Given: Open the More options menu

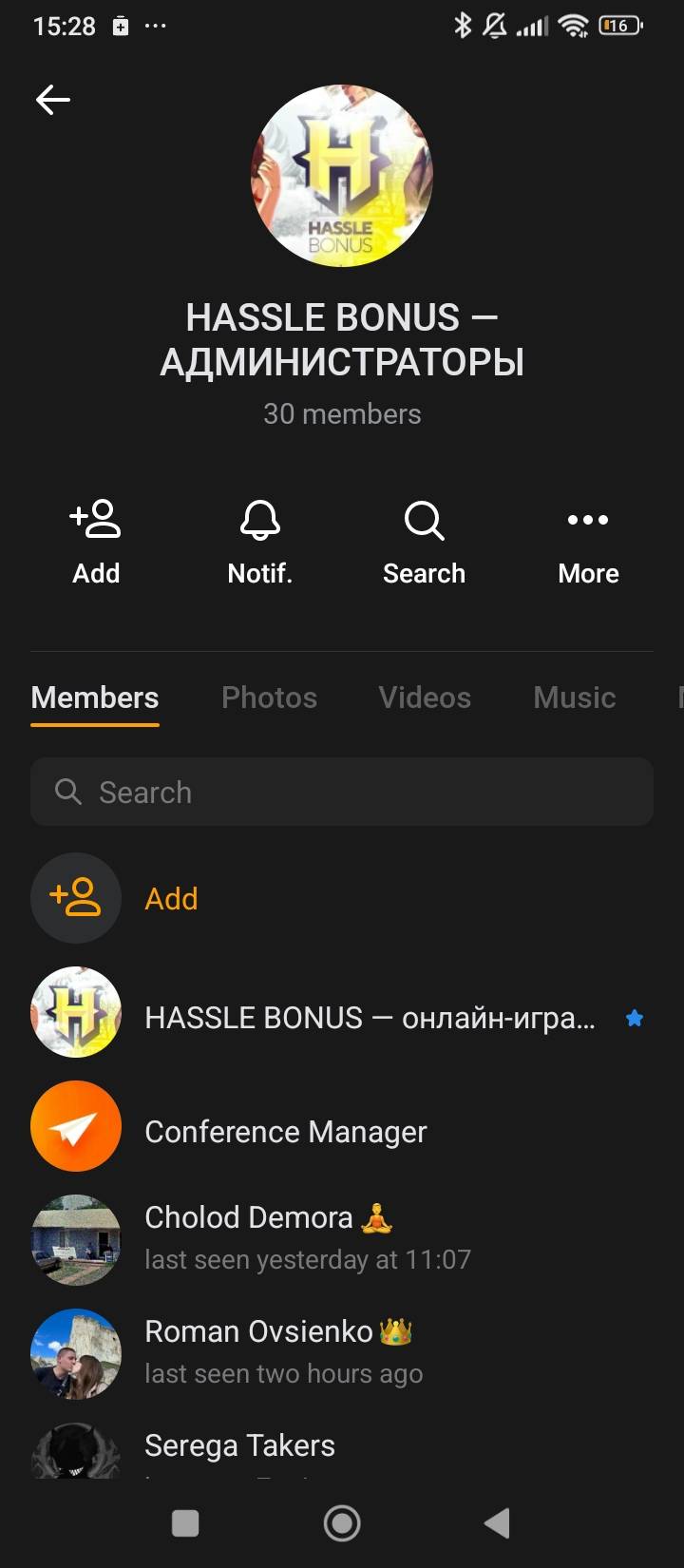Looking at the screenshot, I should coord(588,542).
